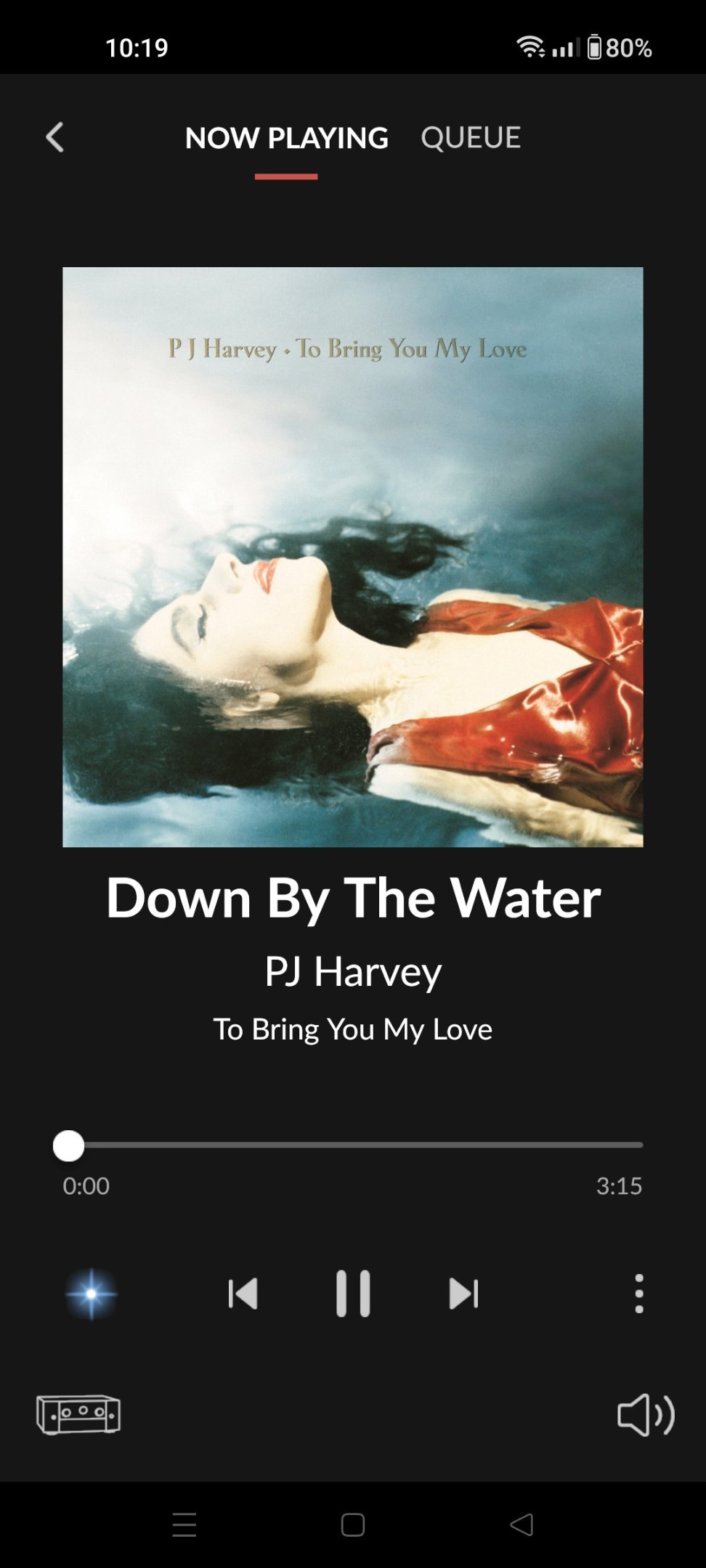Open the volume speaker control
This screenshot has height=1568, width=706.
646,1414
